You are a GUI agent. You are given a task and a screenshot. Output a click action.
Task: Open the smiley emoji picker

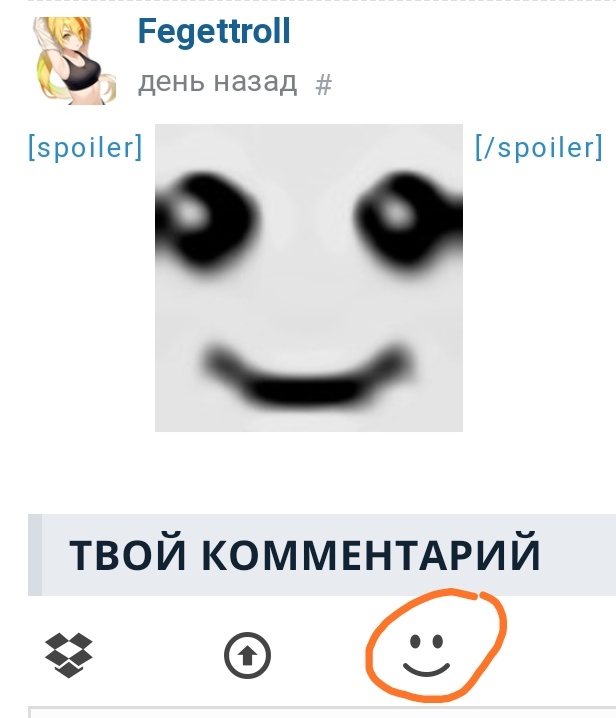point(427,655)
